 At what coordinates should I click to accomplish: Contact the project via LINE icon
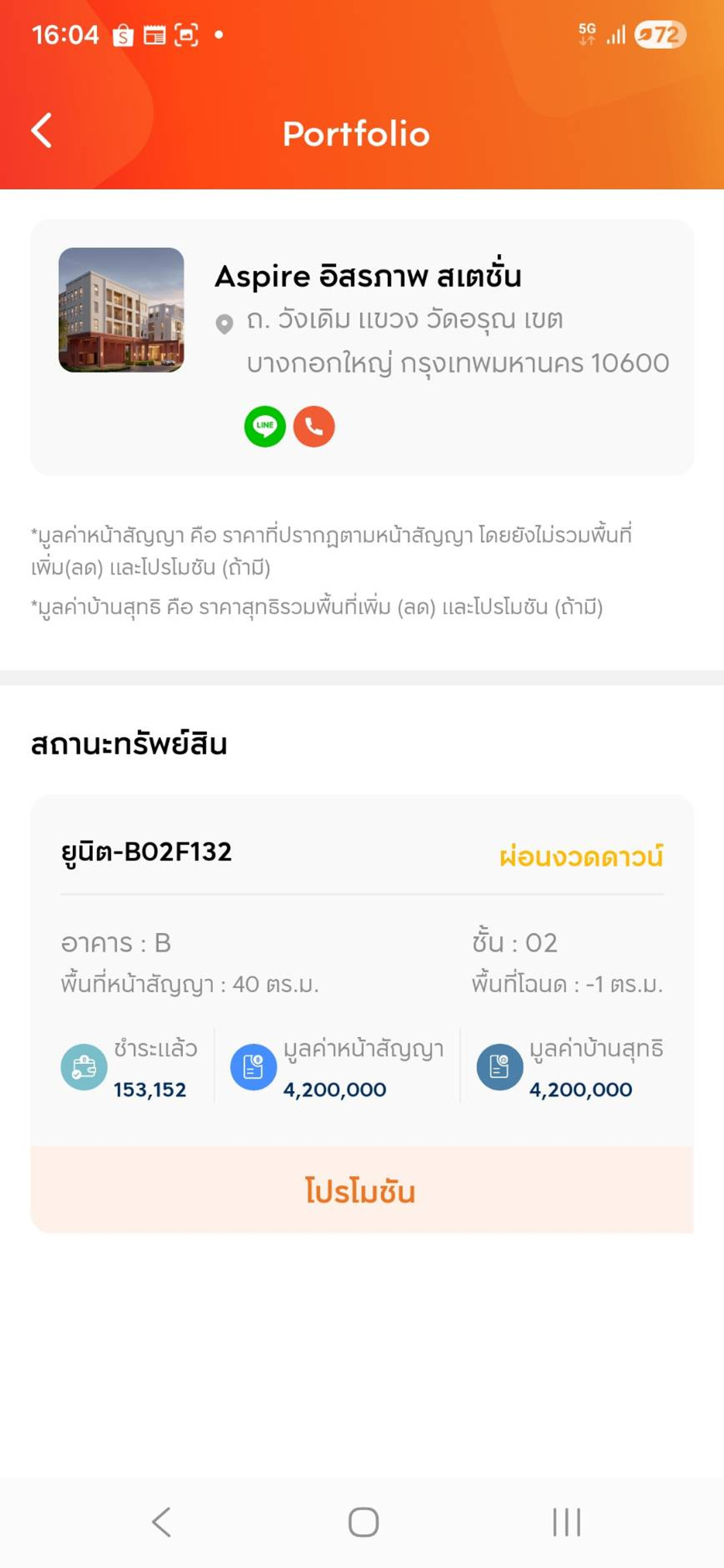(x=265, y=426)
